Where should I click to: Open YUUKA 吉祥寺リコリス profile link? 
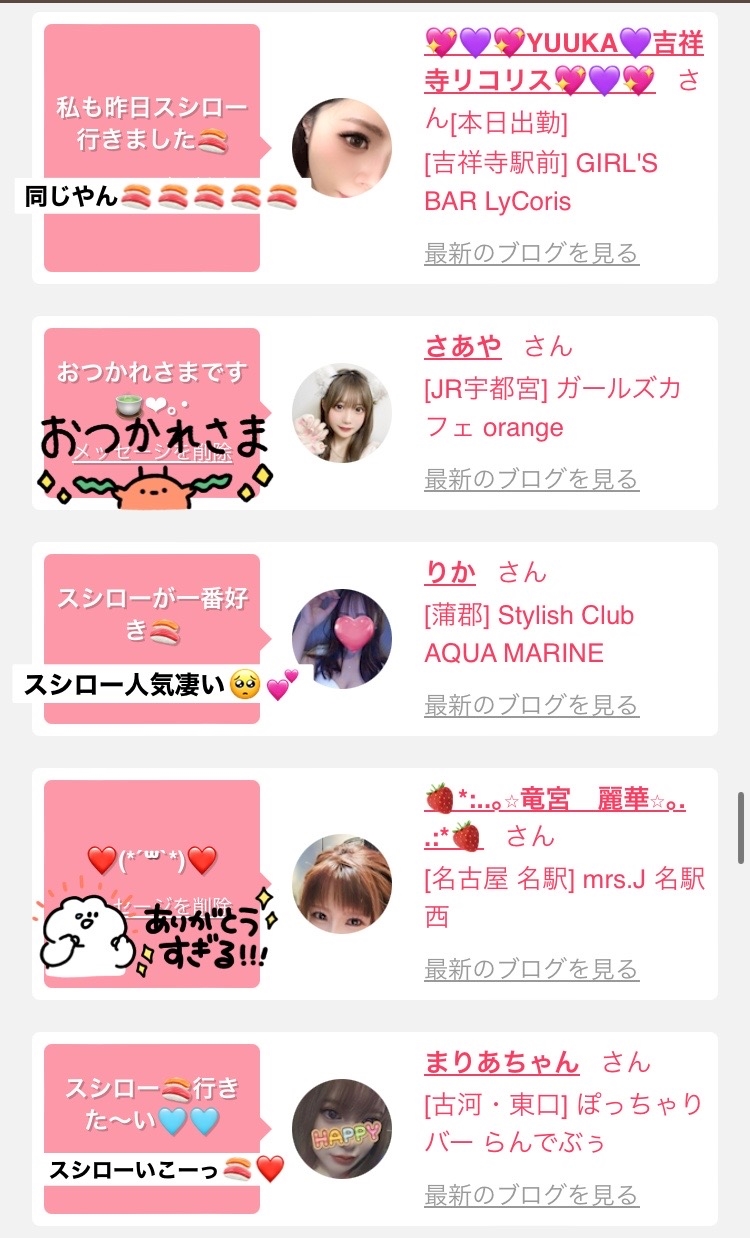564,61
